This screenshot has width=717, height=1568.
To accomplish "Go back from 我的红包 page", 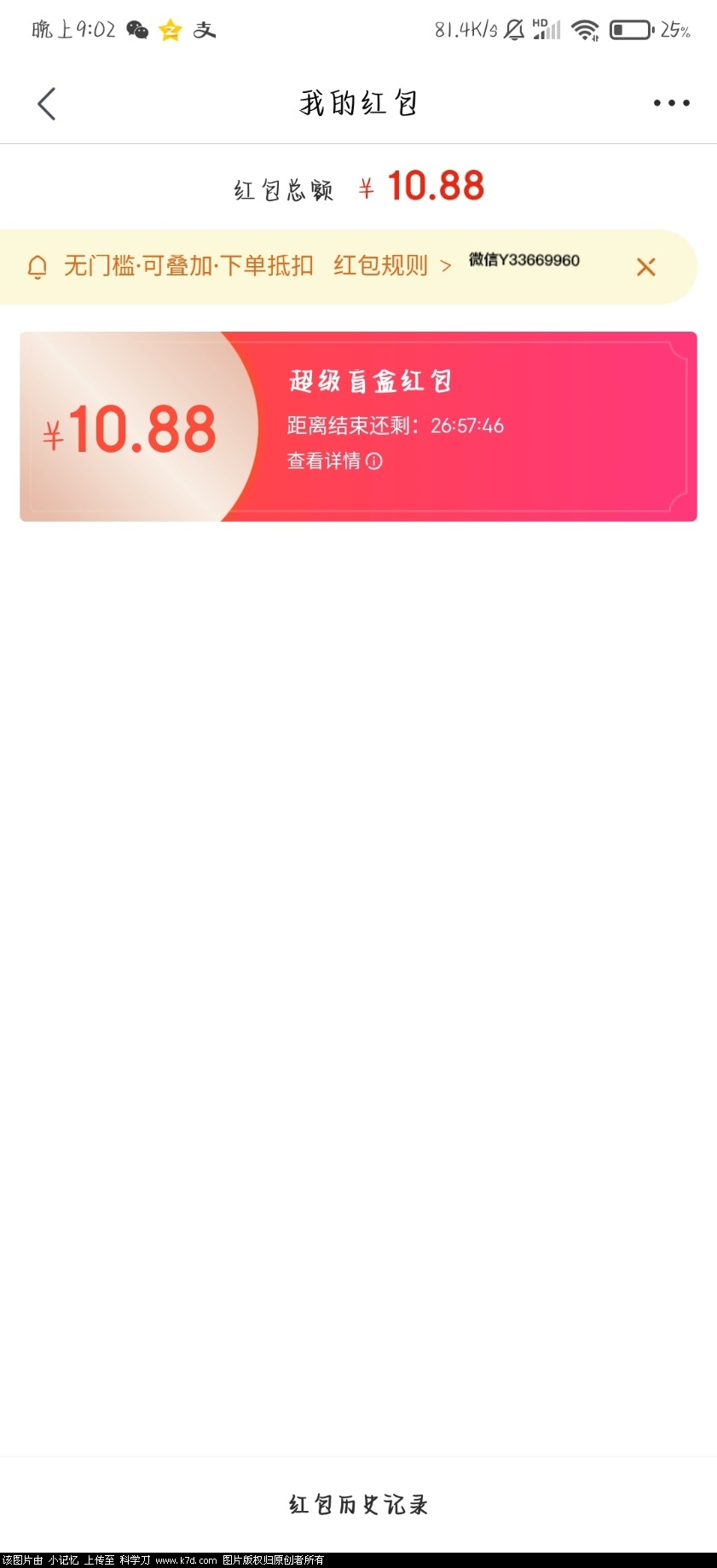I will 47,104.
